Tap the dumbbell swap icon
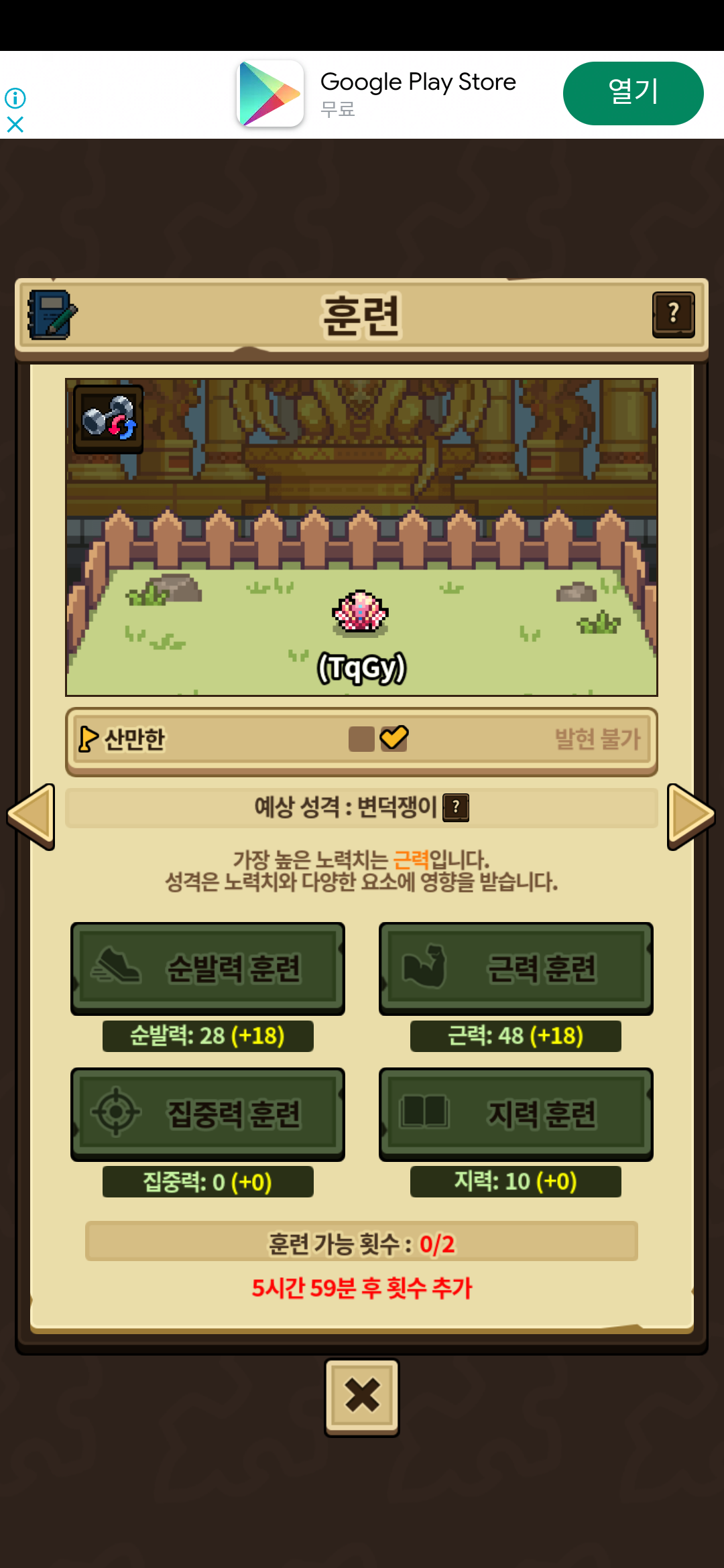Viewport: 724px width, 1568px height. point(108,419)
